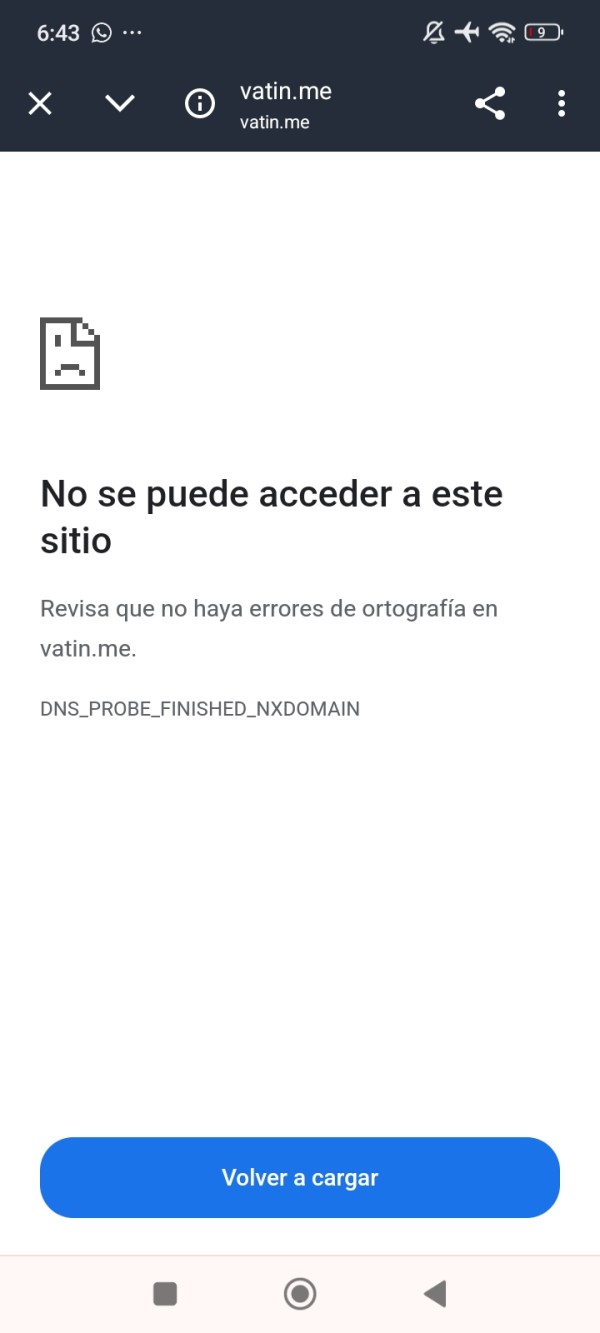Tap the system back button

point(435,1294)
